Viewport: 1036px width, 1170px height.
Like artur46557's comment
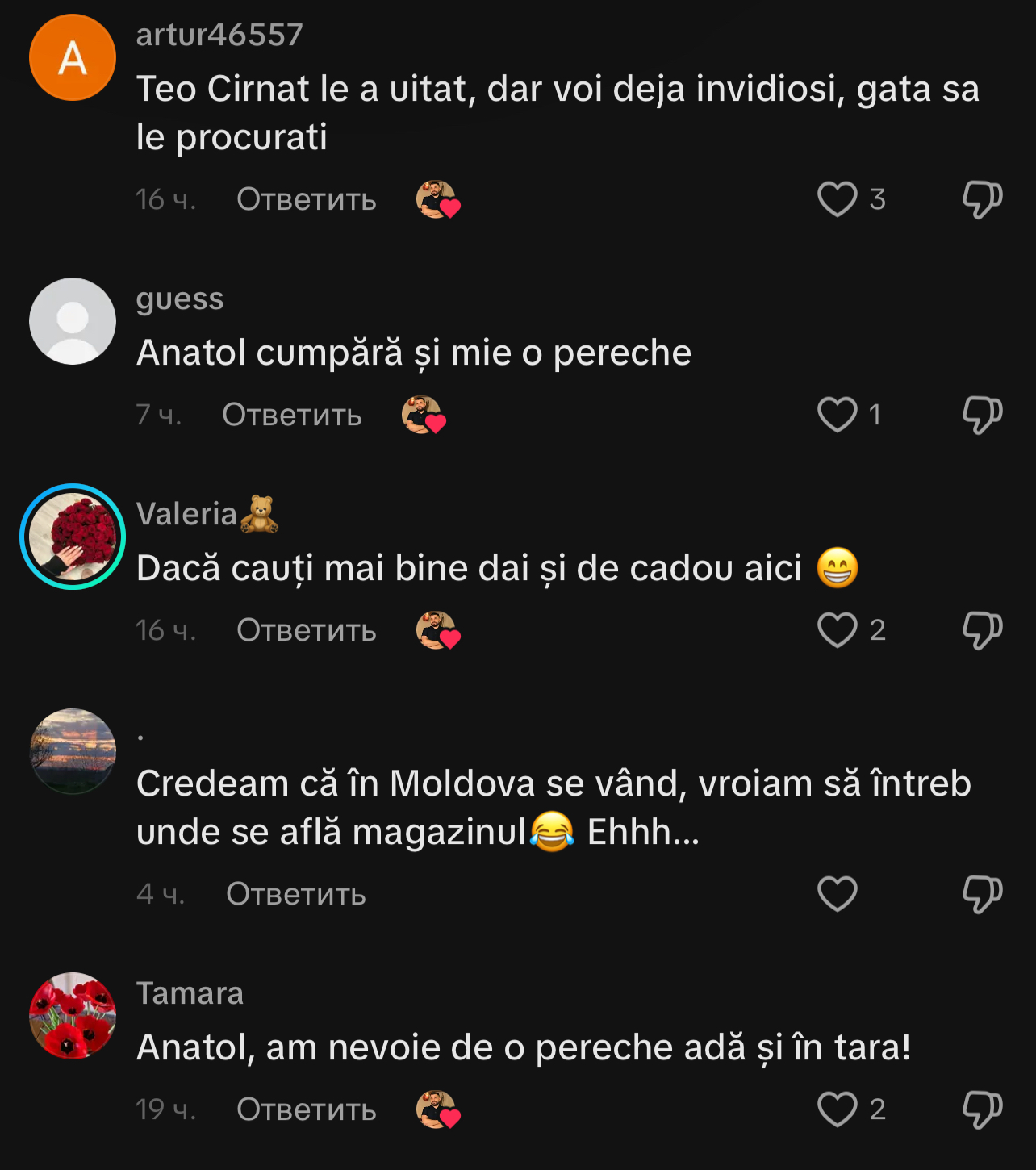pyautogui.click(x=837, y=199)
